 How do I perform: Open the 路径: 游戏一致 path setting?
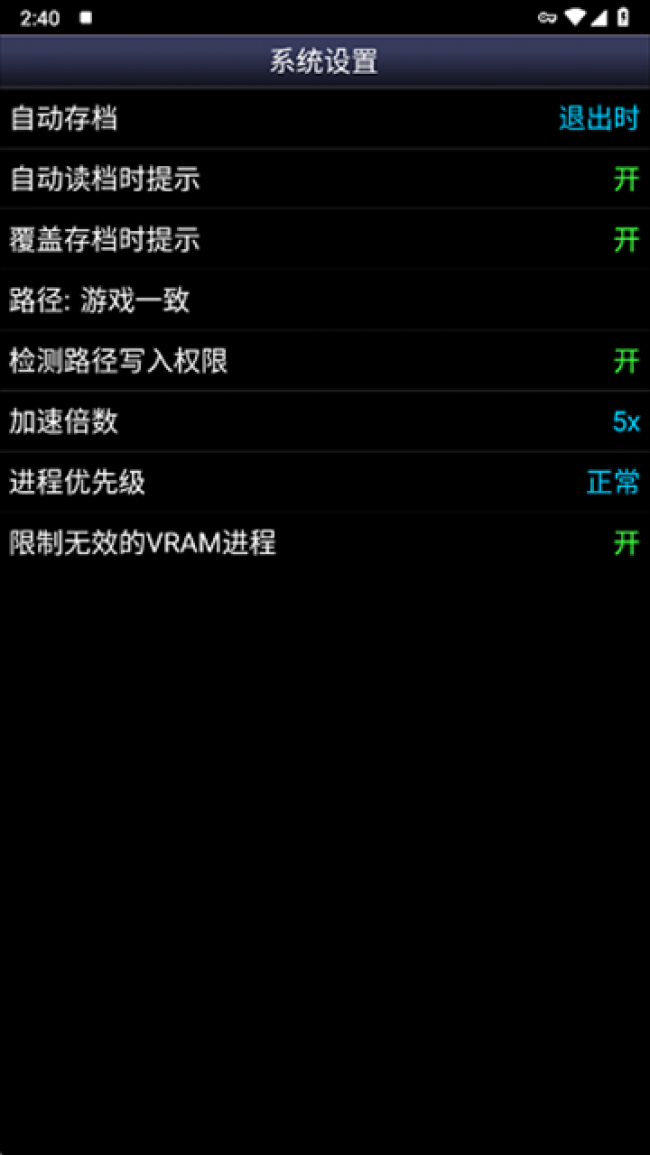324,300
